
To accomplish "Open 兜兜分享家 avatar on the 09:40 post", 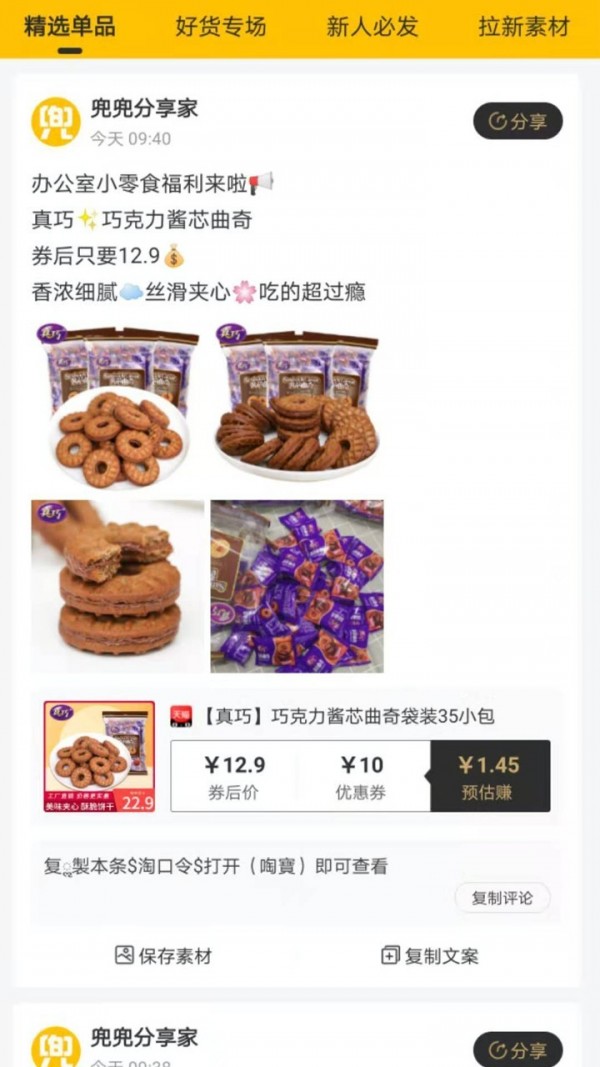I will pyautogui.click(x=56, y=122).
